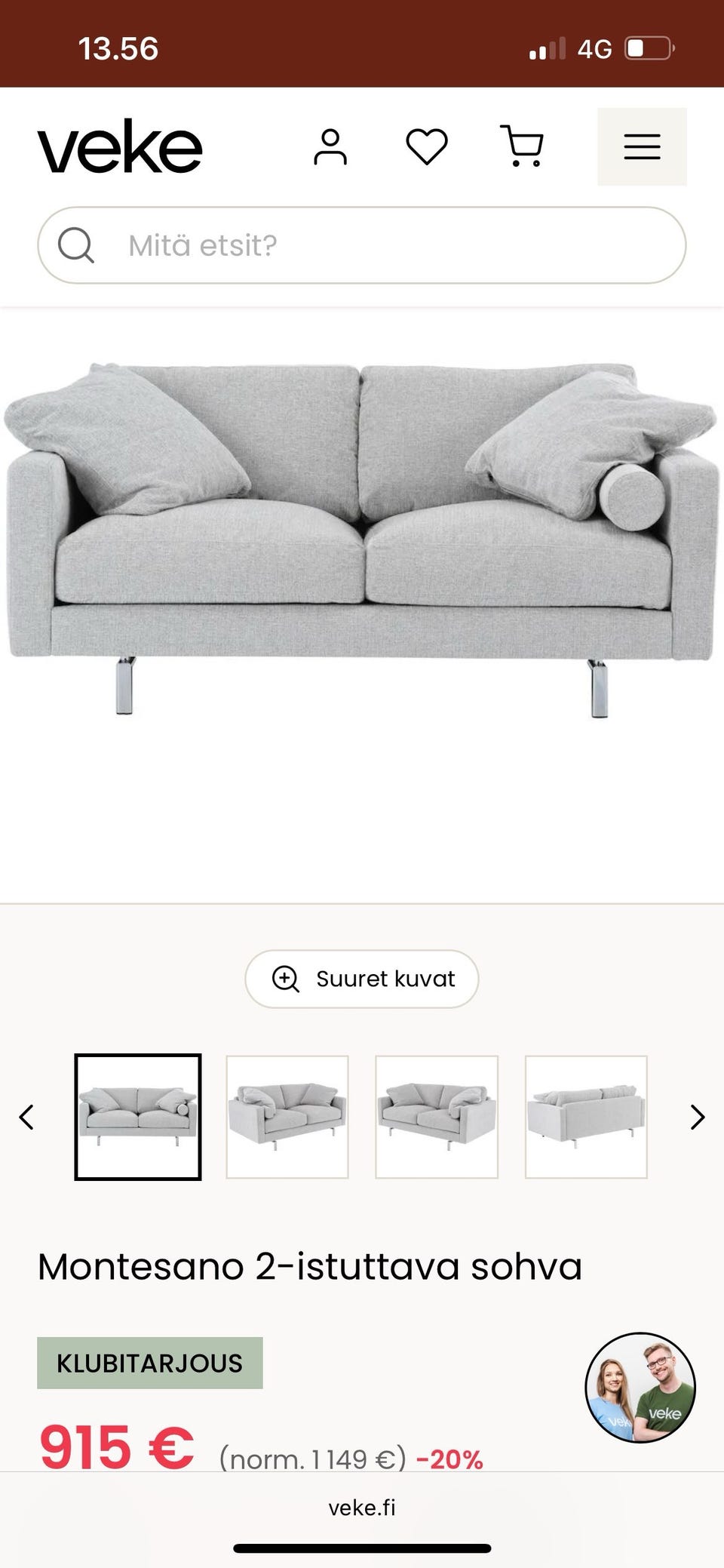
Task: Select the second sofa thumbnail
Action: coord(287,1117)
